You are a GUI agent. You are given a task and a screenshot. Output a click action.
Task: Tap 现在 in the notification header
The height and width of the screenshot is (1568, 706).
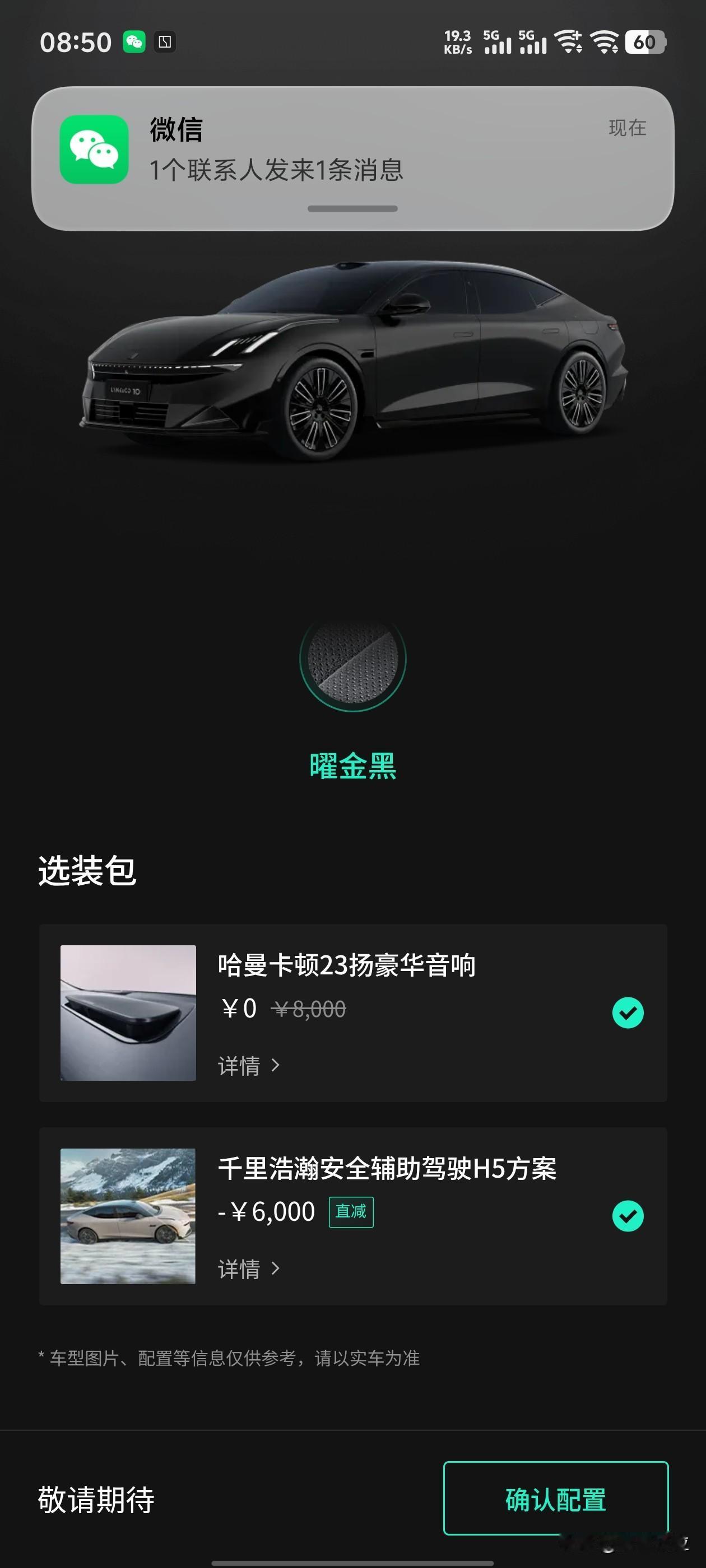(628, 128)
